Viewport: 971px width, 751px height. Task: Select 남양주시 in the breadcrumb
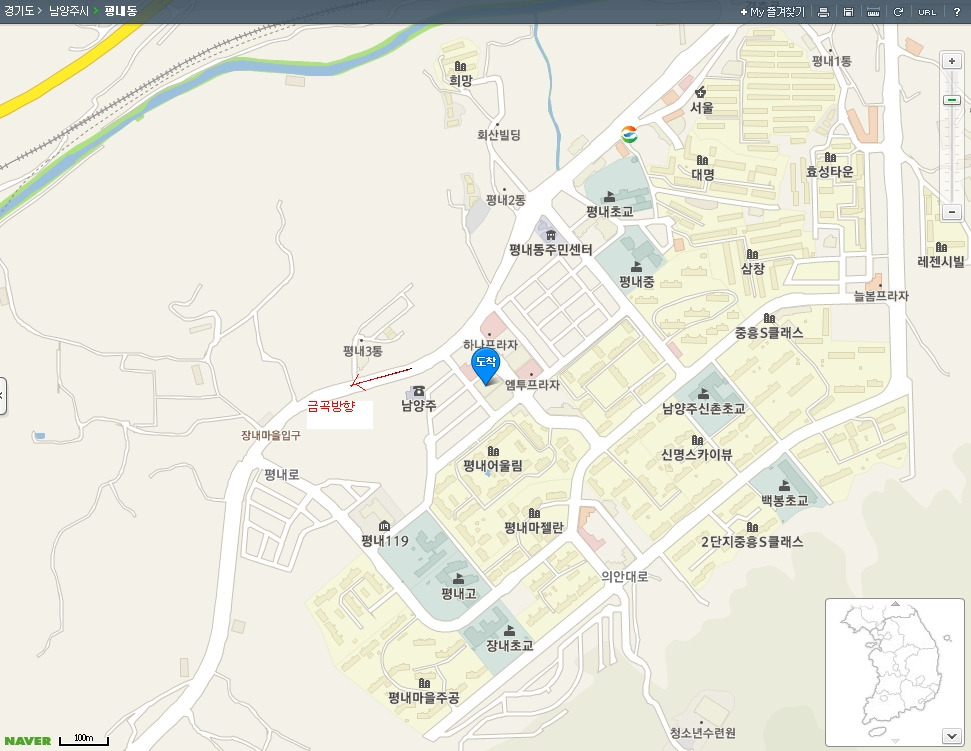click(x=69, y=11)
